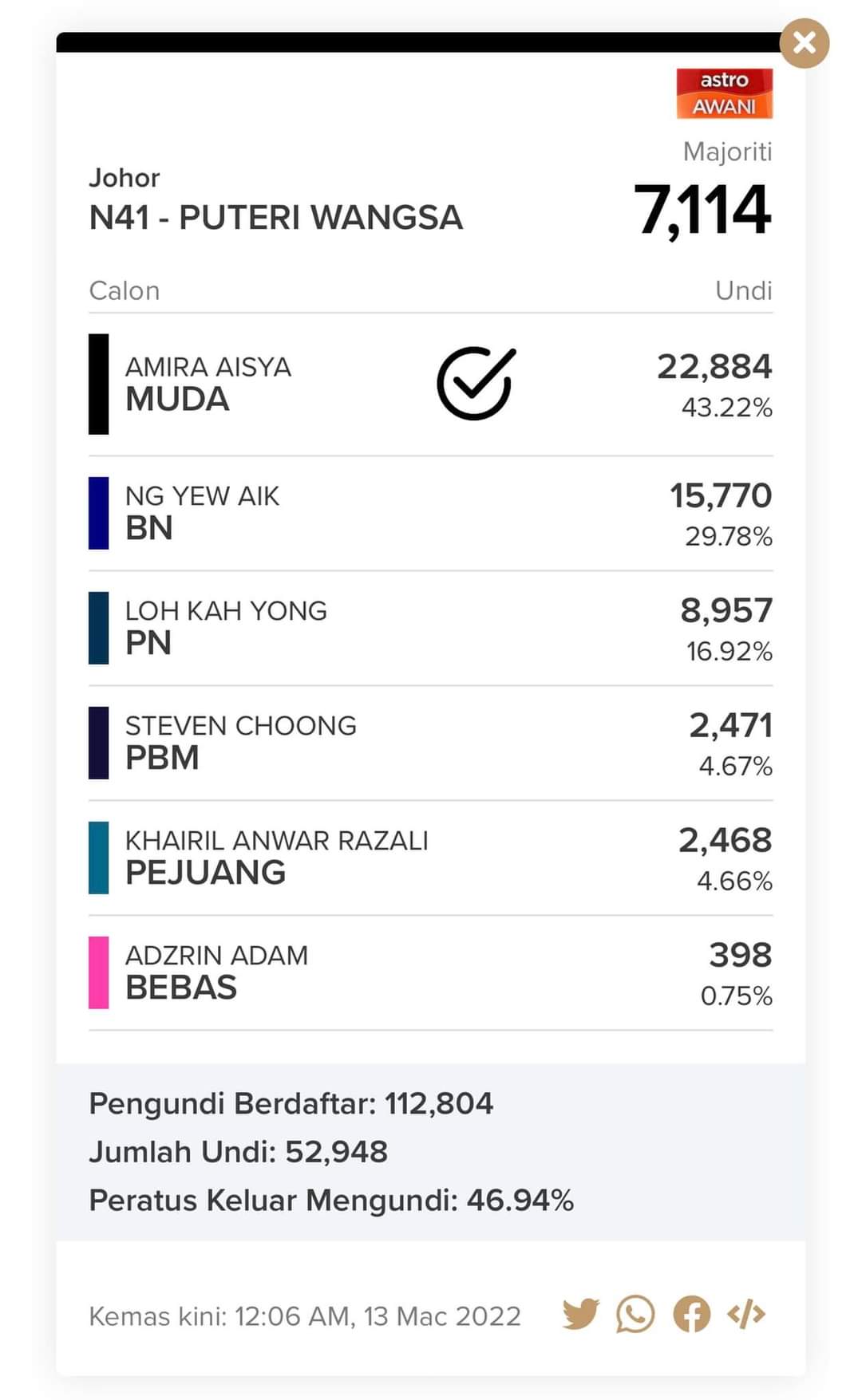
Task: Get the embed code for this result
Action: coord(746,1314)
